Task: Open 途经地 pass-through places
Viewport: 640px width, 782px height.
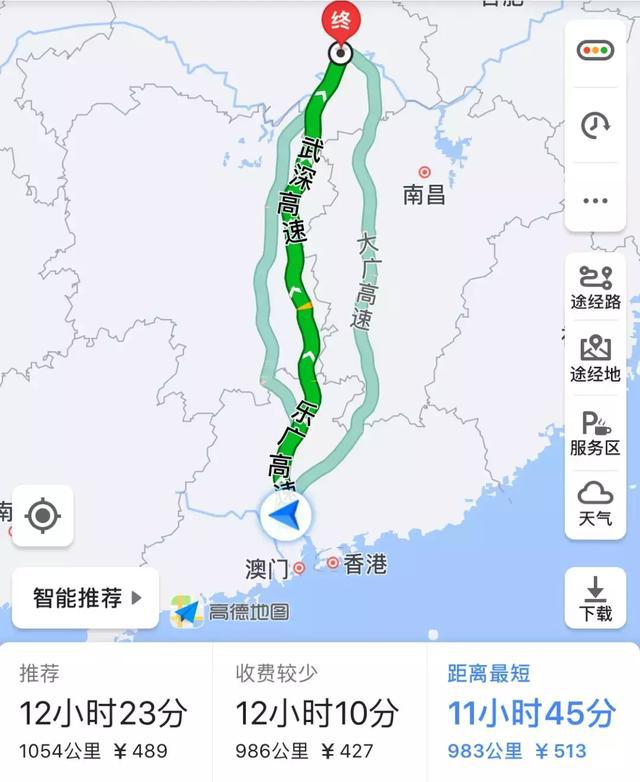Action: [595, 359]
